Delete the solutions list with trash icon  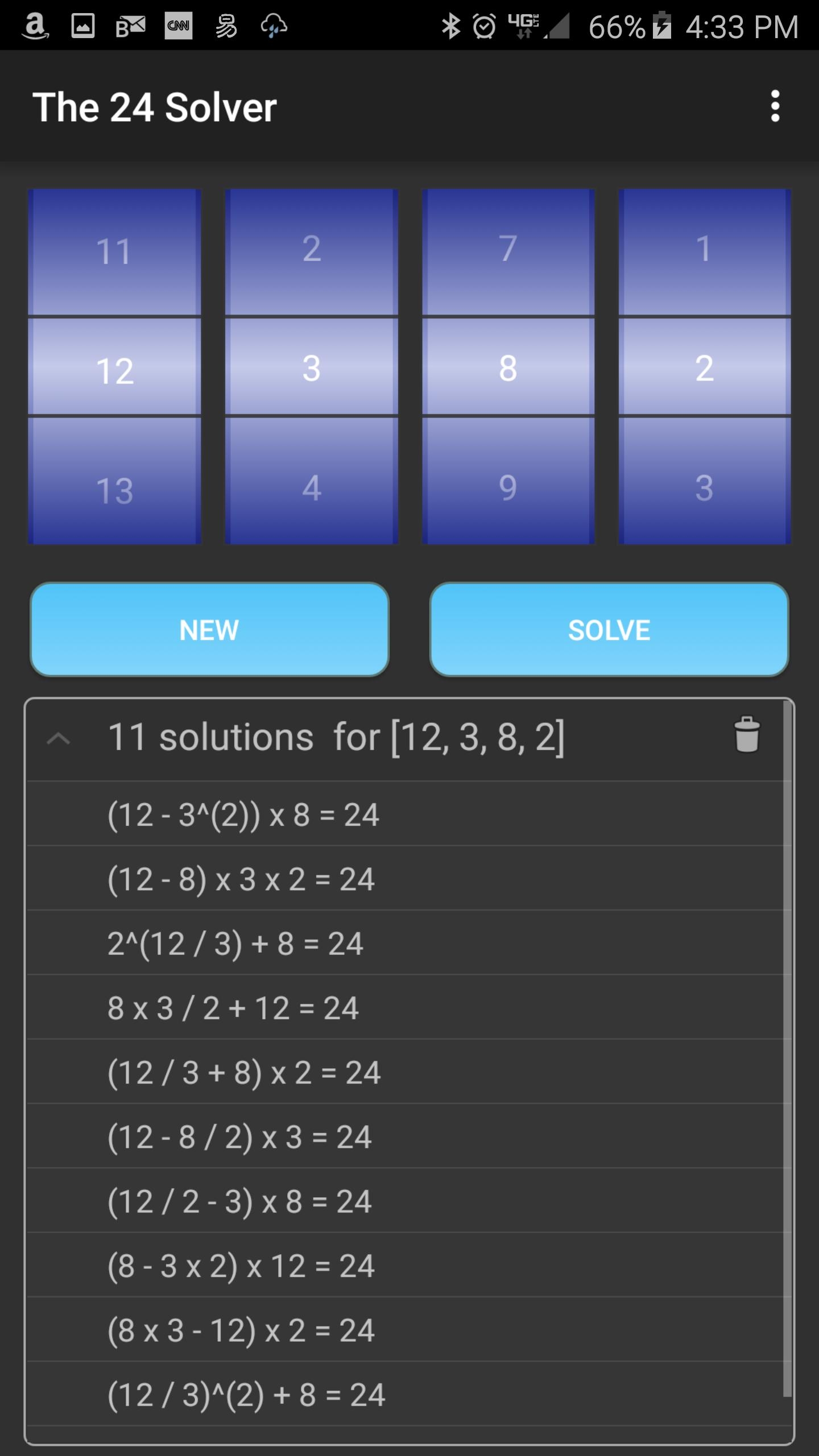[x=747, y=735]
